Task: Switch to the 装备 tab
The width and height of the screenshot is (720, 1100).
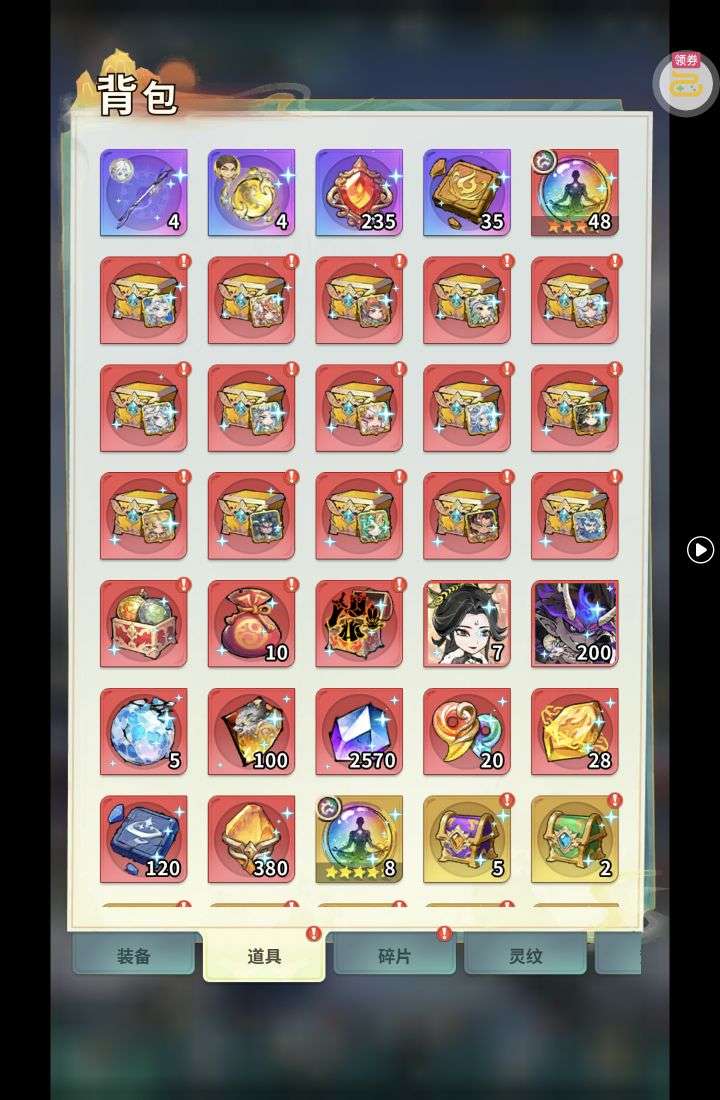Action: coord(133,956)
